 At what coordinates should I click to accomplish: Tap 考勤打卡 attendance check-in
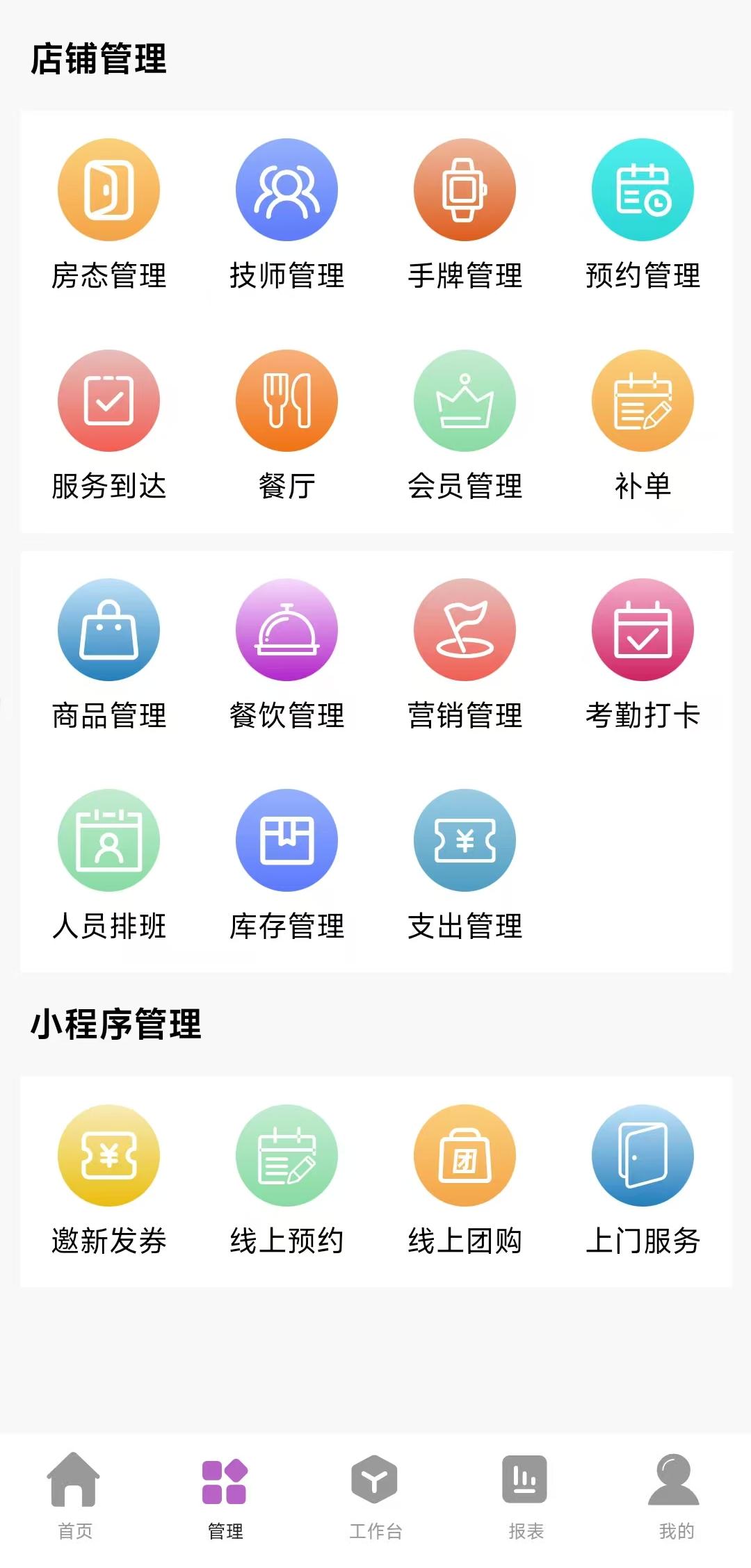[643, 630]
